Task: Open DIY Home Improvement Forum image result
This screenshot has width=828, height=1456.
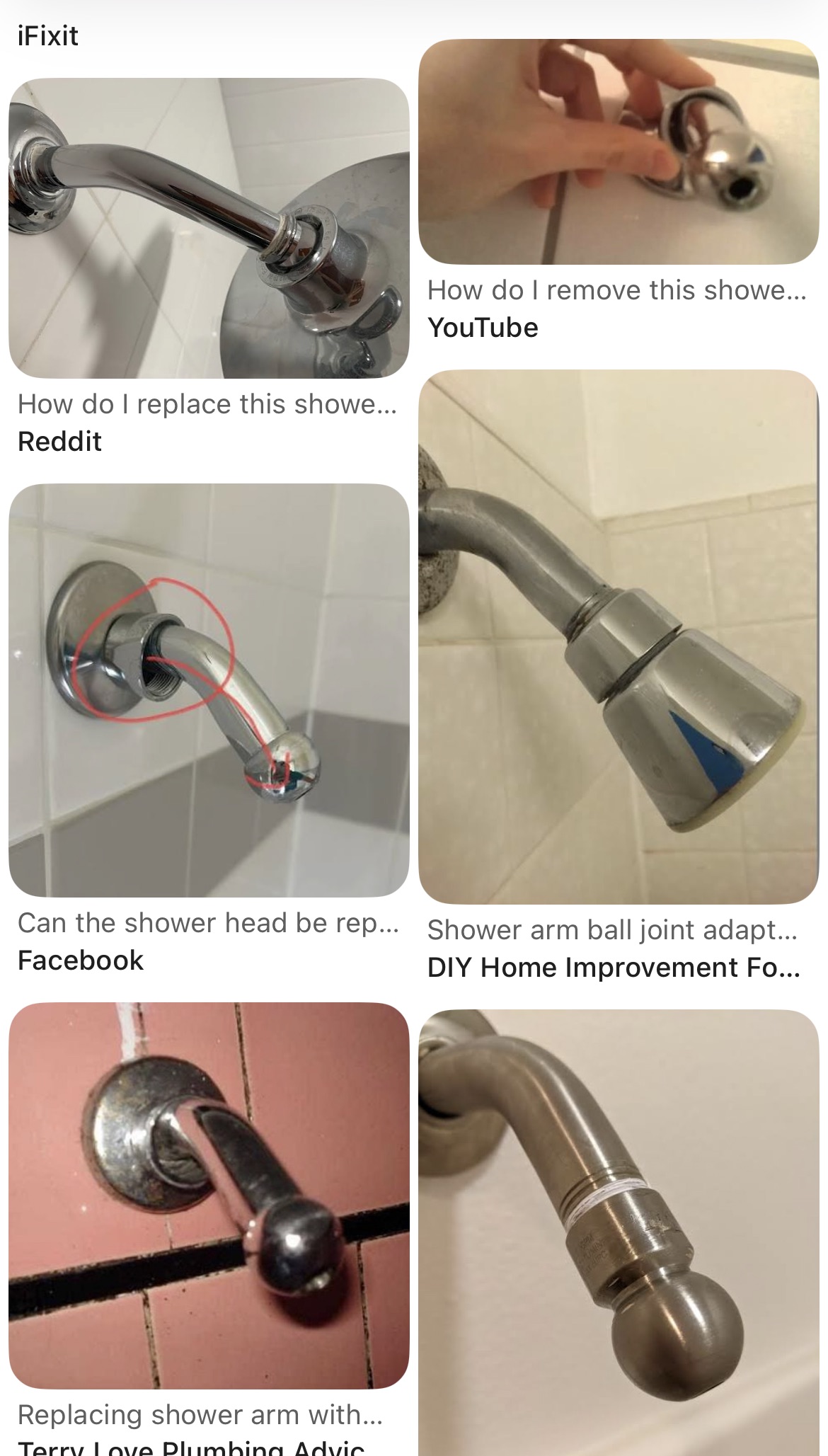Action: pos(619,637)
